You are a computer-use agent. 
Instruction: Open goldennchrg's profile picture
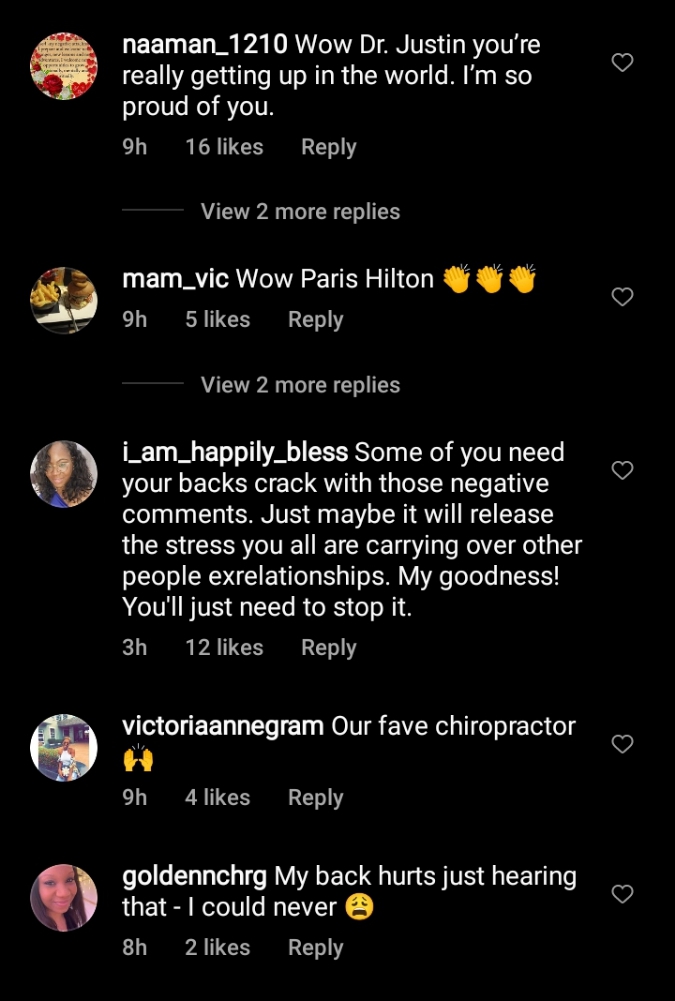point(65,897)
